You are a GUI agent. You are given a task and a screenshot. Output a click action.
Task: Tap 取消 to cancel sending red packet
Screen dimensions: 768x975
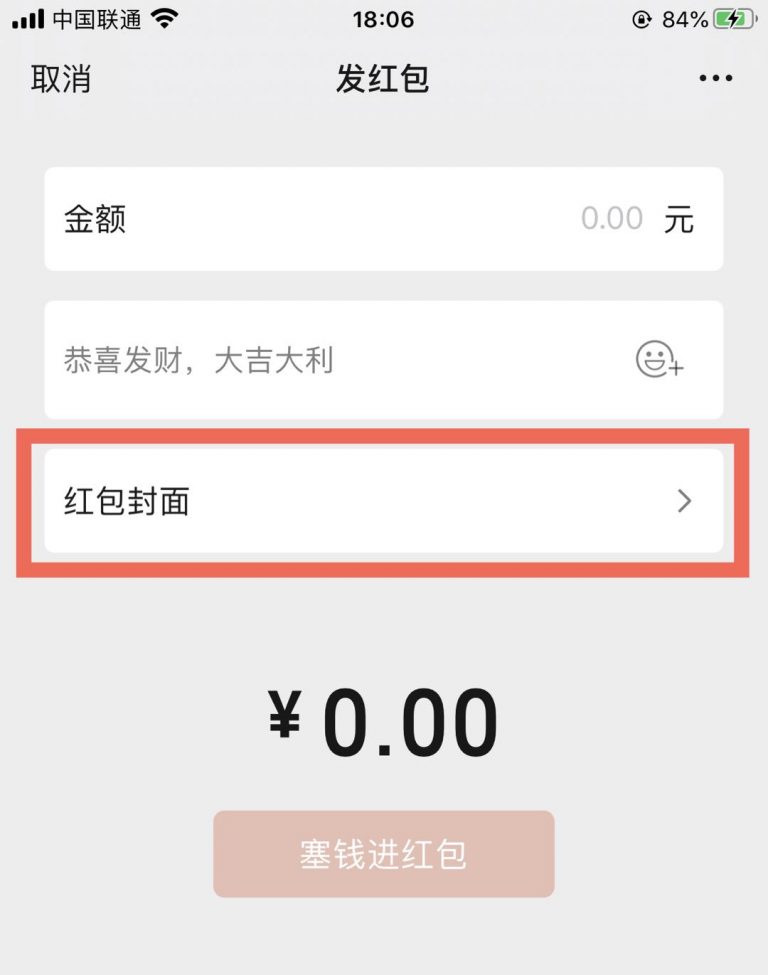61,79
